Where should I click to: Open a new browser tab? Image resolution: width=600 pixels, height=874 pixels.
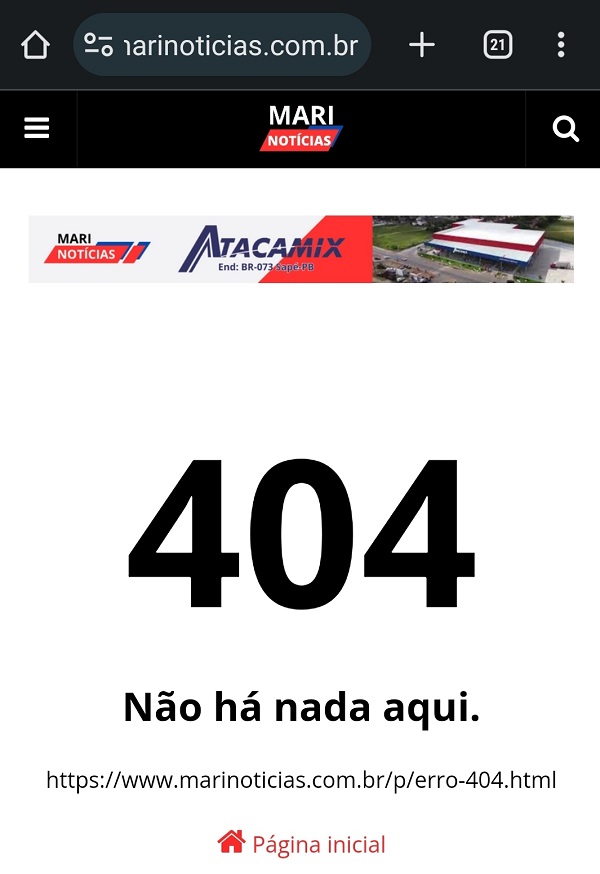(422, 45)
